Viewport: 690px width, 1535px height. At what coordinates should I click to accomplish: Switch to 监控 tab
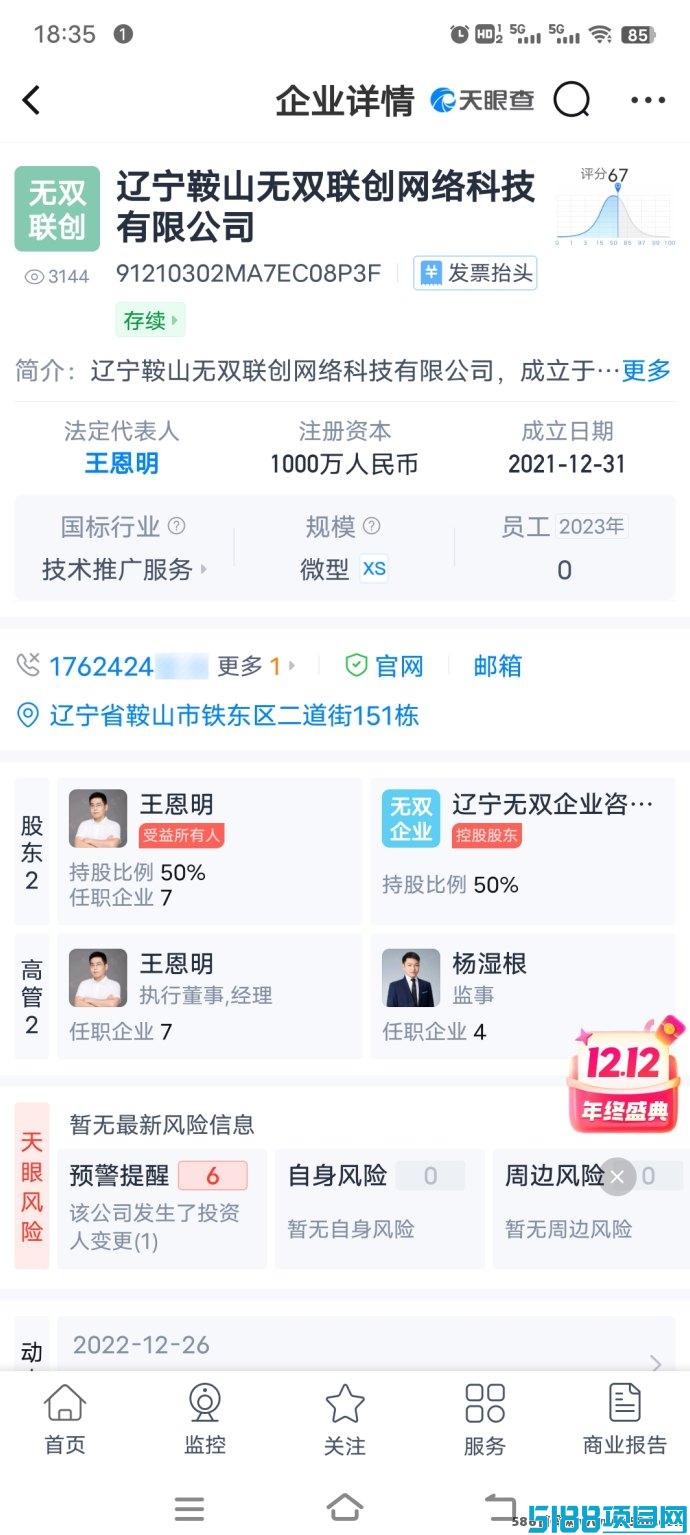click(x=205, y=1420)
